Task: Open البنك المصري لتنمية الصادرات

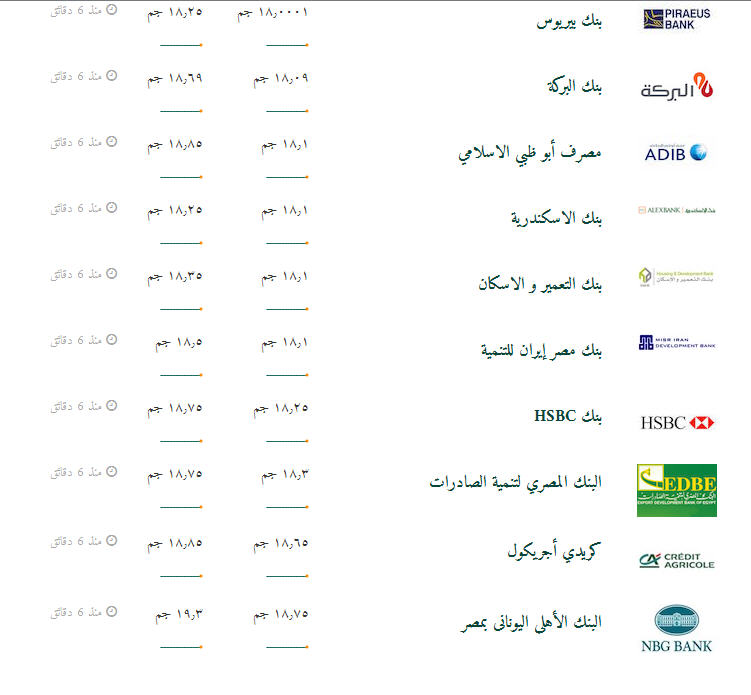Action: pos(516,483)
